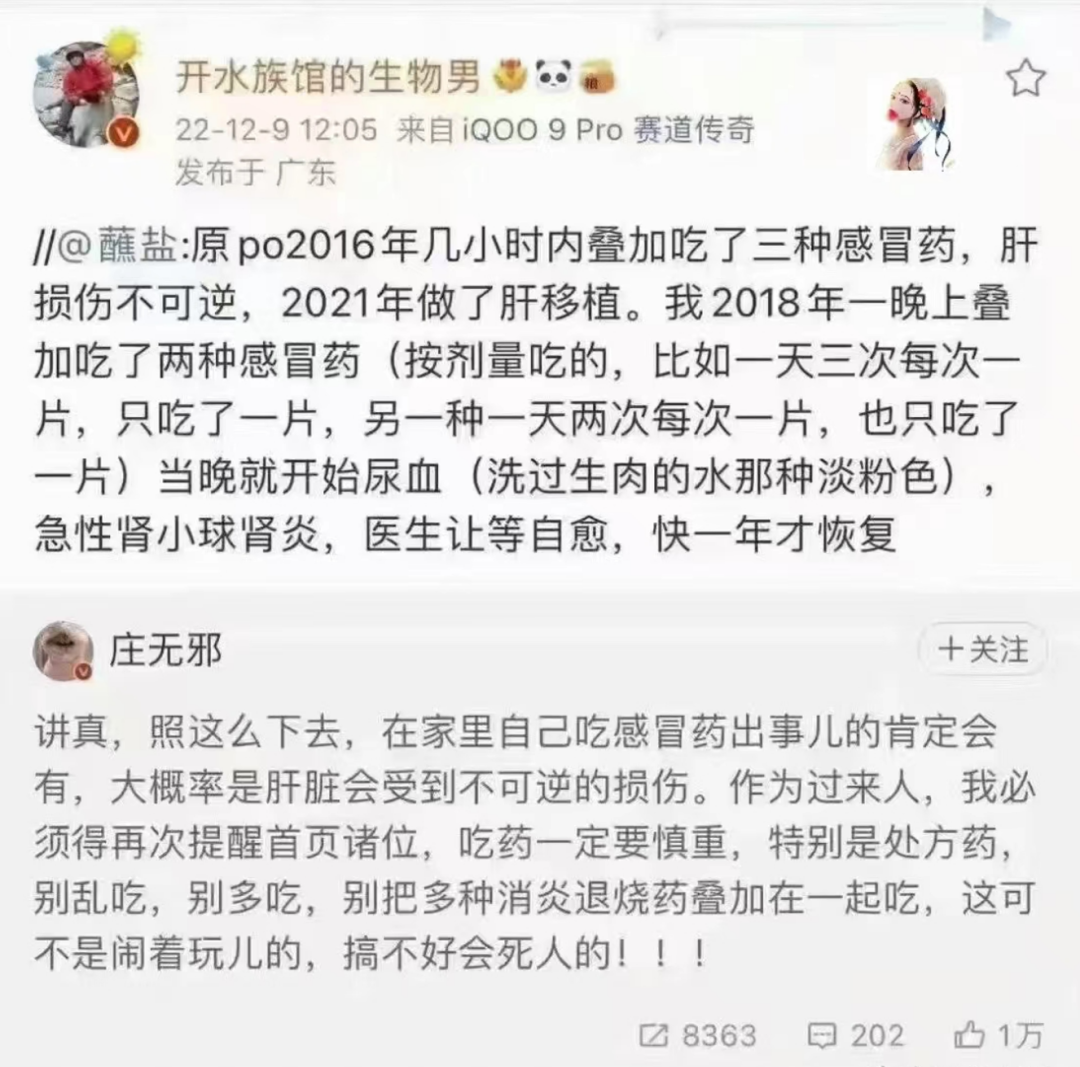1080x1067 pixels.
Task: Favorite this post with the star icon
Action: (1025, 79)
